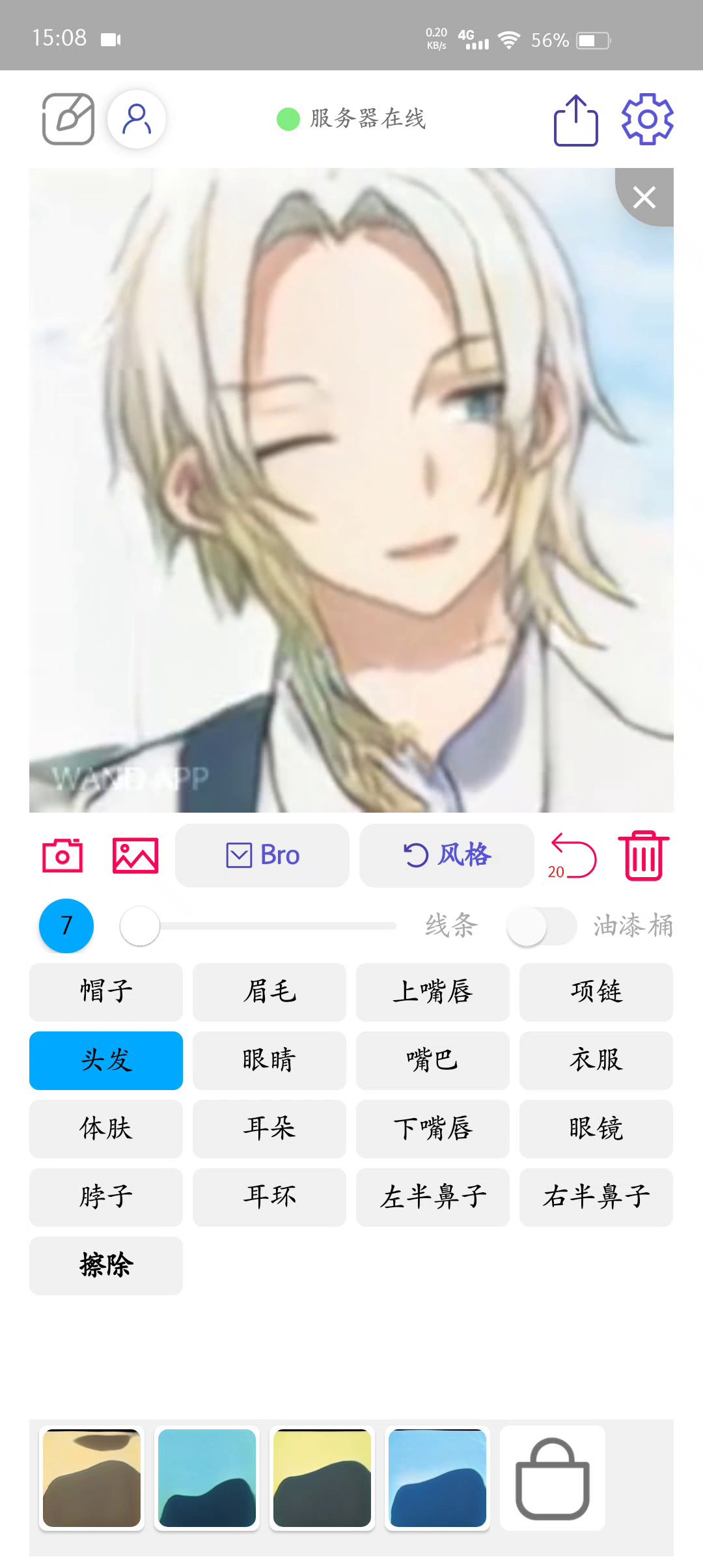Open the drawing edit icon

pyautogui.click(x=68, y=119)
